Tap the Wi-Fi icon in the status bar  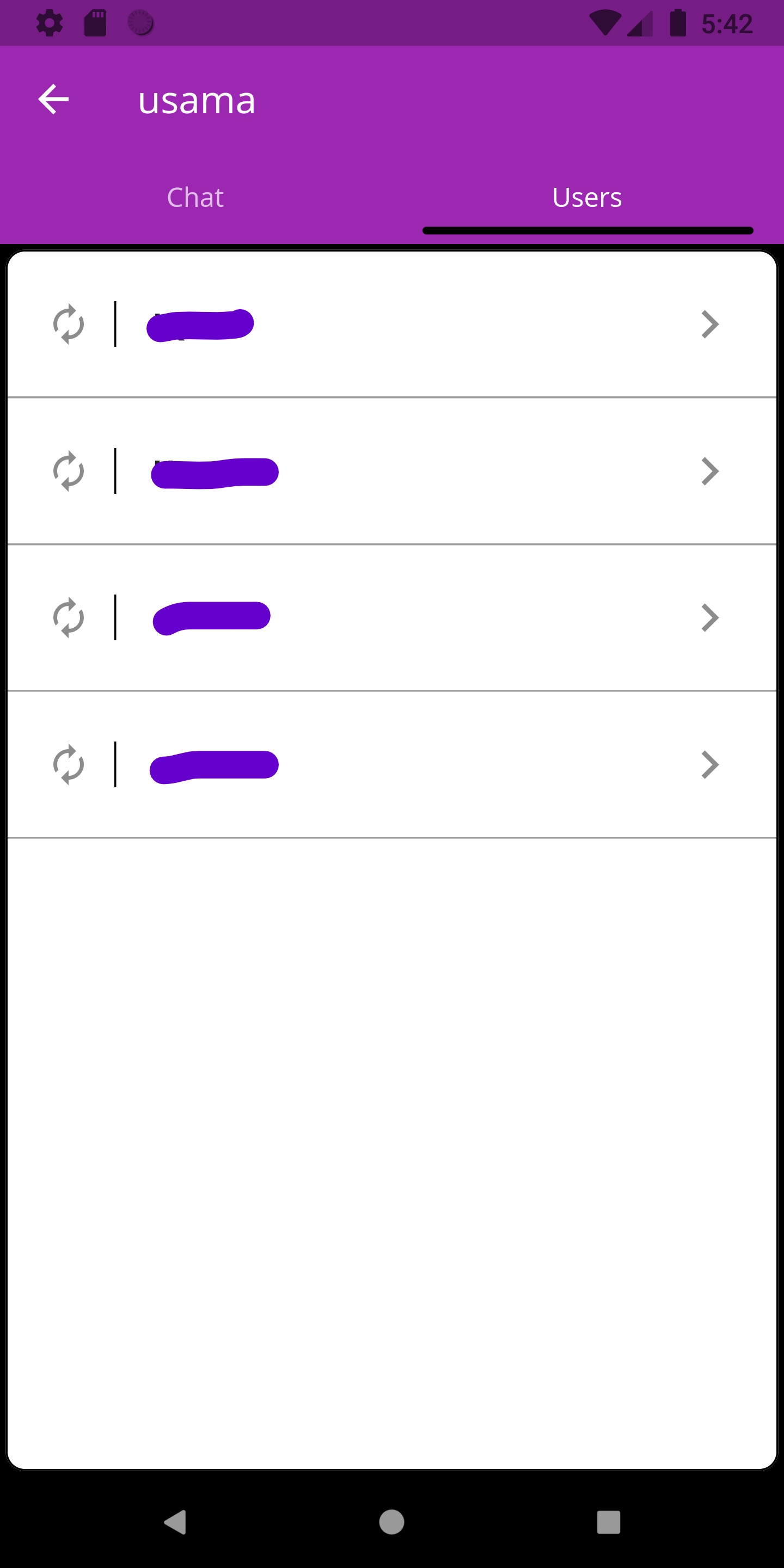(604, 22)
